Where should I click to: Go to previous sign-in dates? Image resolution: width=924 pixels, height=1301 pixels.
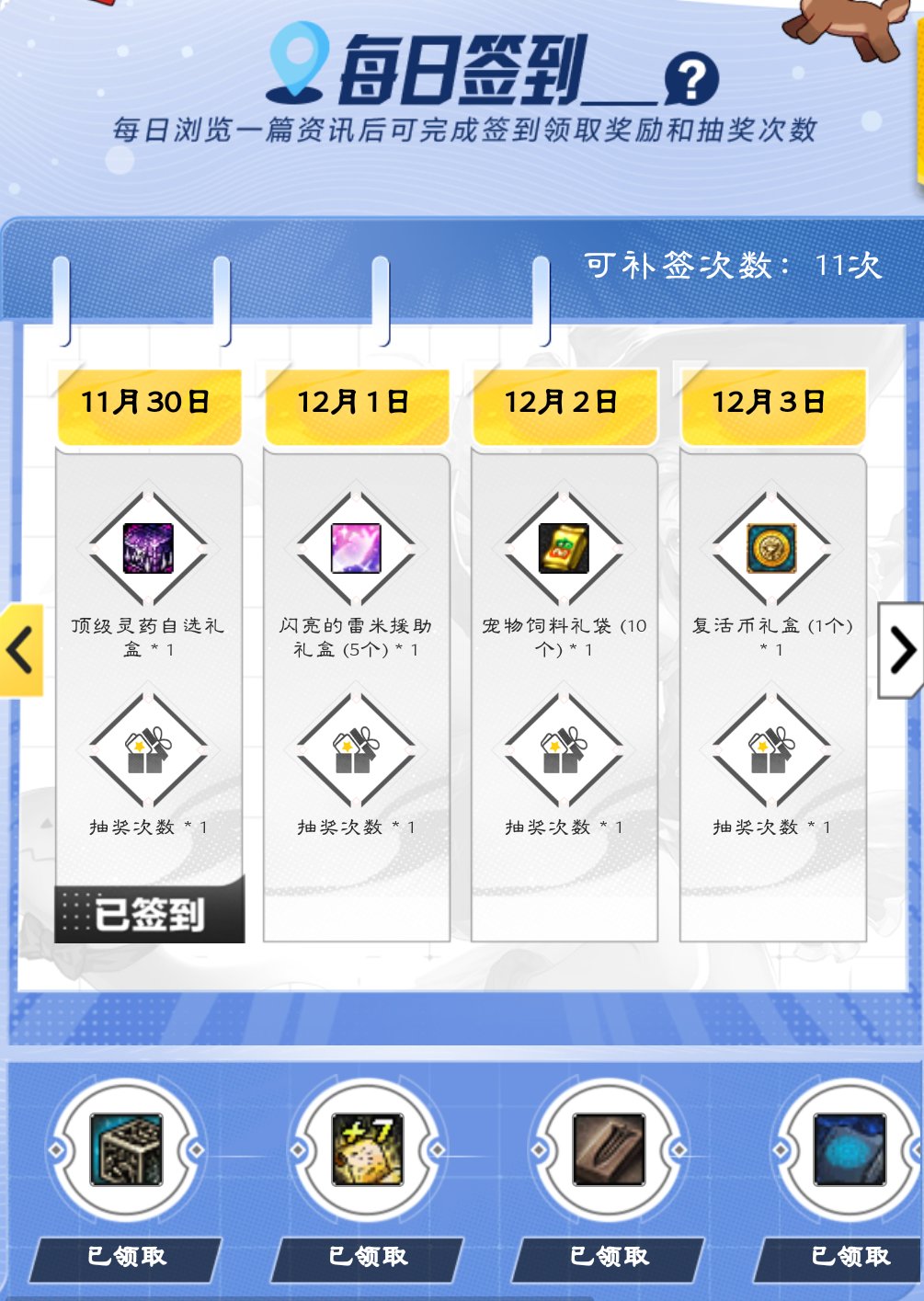coord(21,650)
